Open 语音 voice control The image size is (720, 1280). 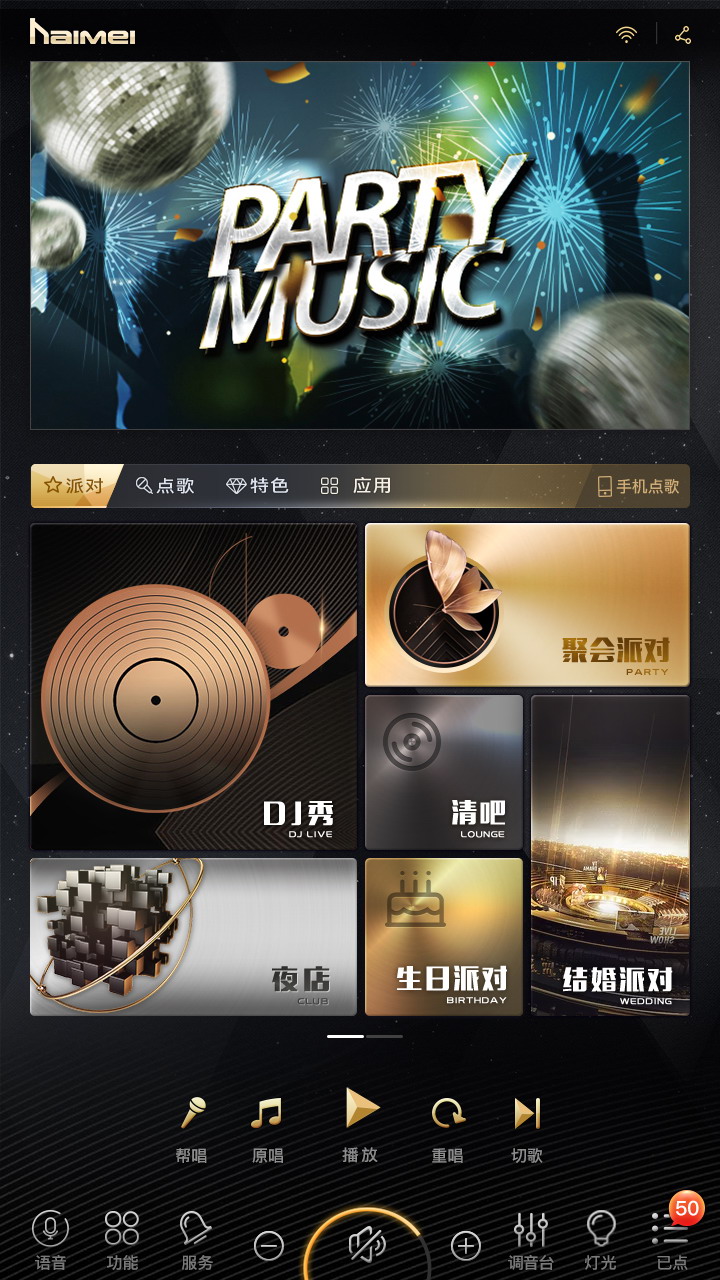tap(50, 1238)
